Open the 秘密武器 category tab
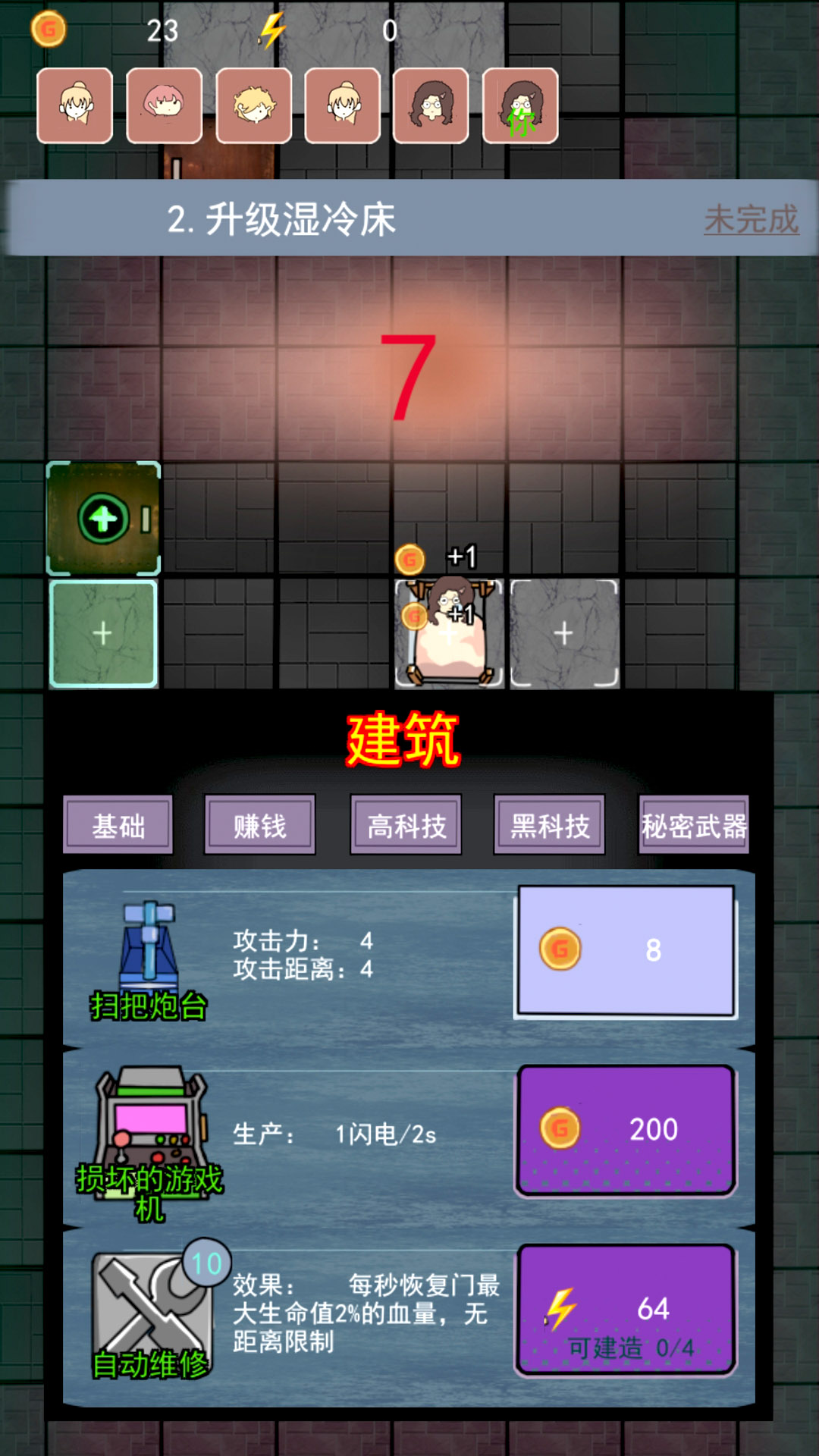Viewport: 819px width, 1456px height. point(694,825)
